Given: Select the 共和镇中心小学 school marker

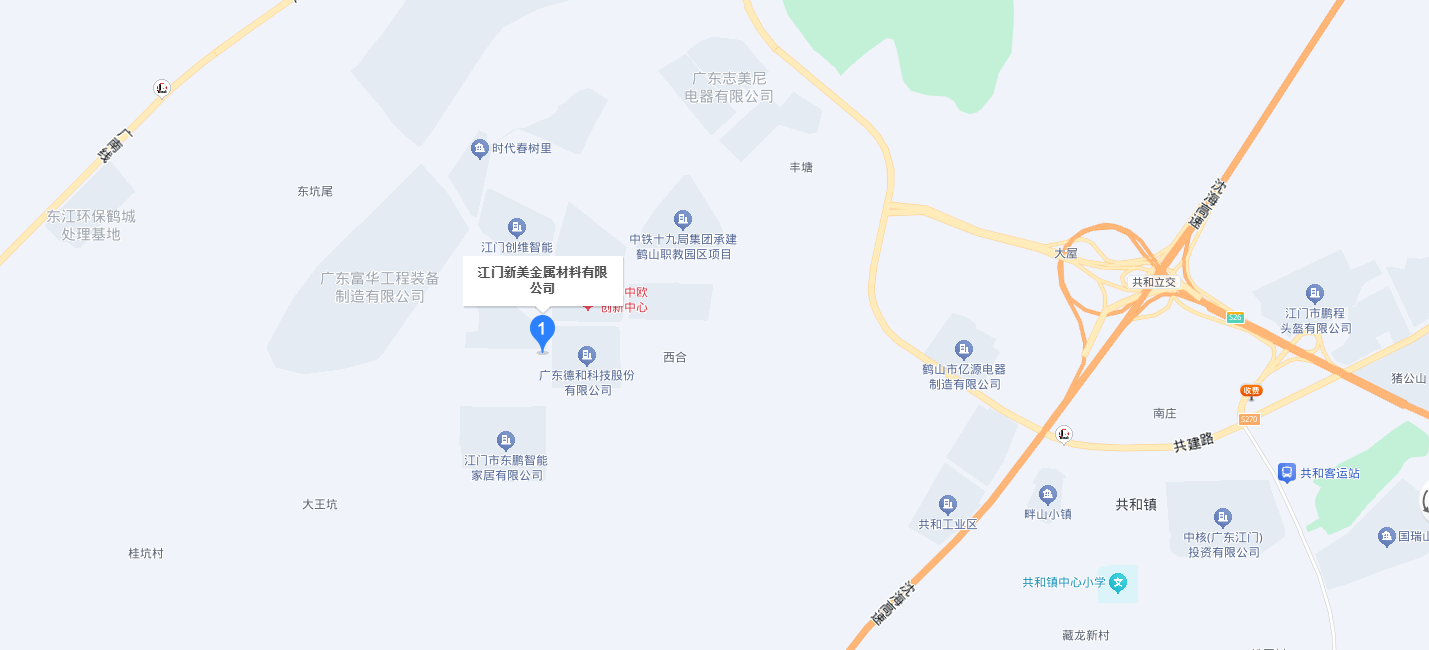Looking at the screenshot, I should tap(1119, 582).
